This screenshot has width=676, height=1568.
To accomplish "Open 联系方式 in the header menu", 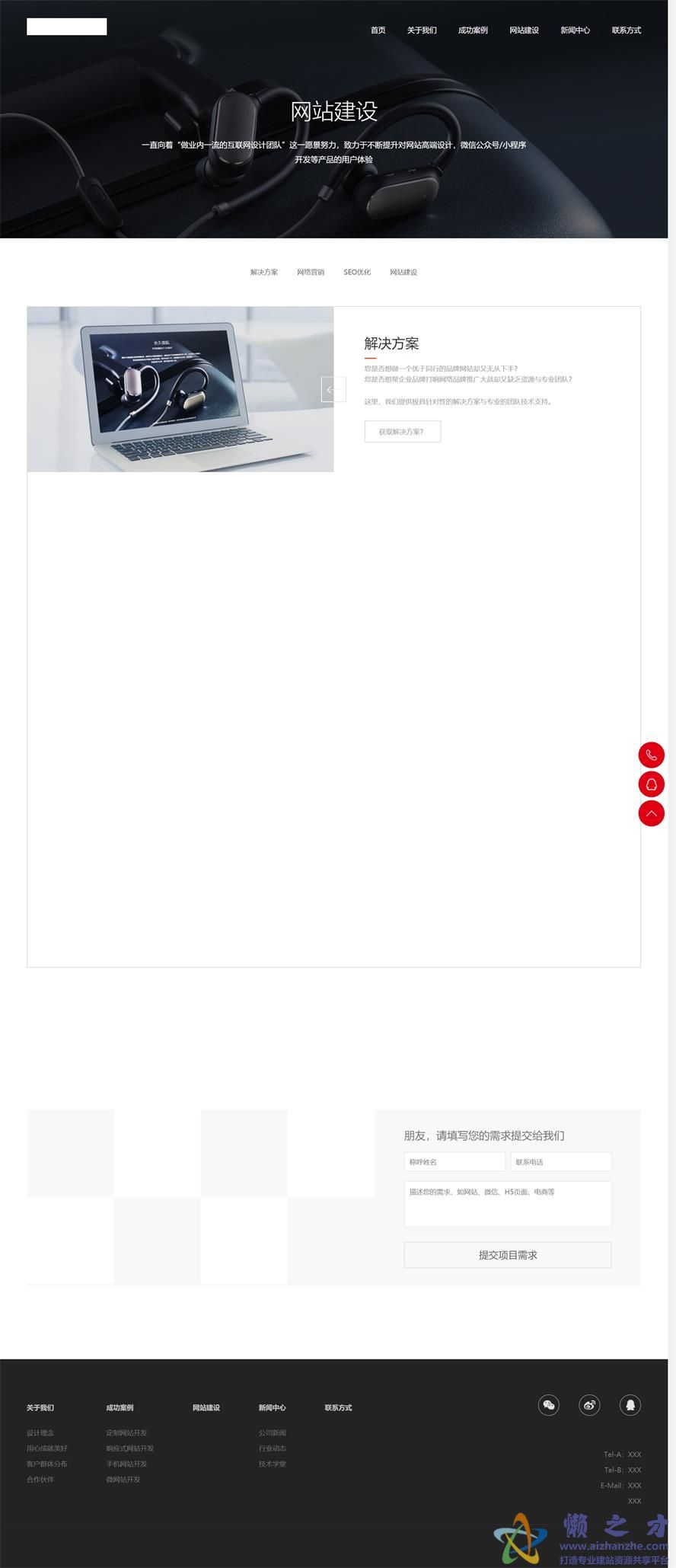I will 626,30.
